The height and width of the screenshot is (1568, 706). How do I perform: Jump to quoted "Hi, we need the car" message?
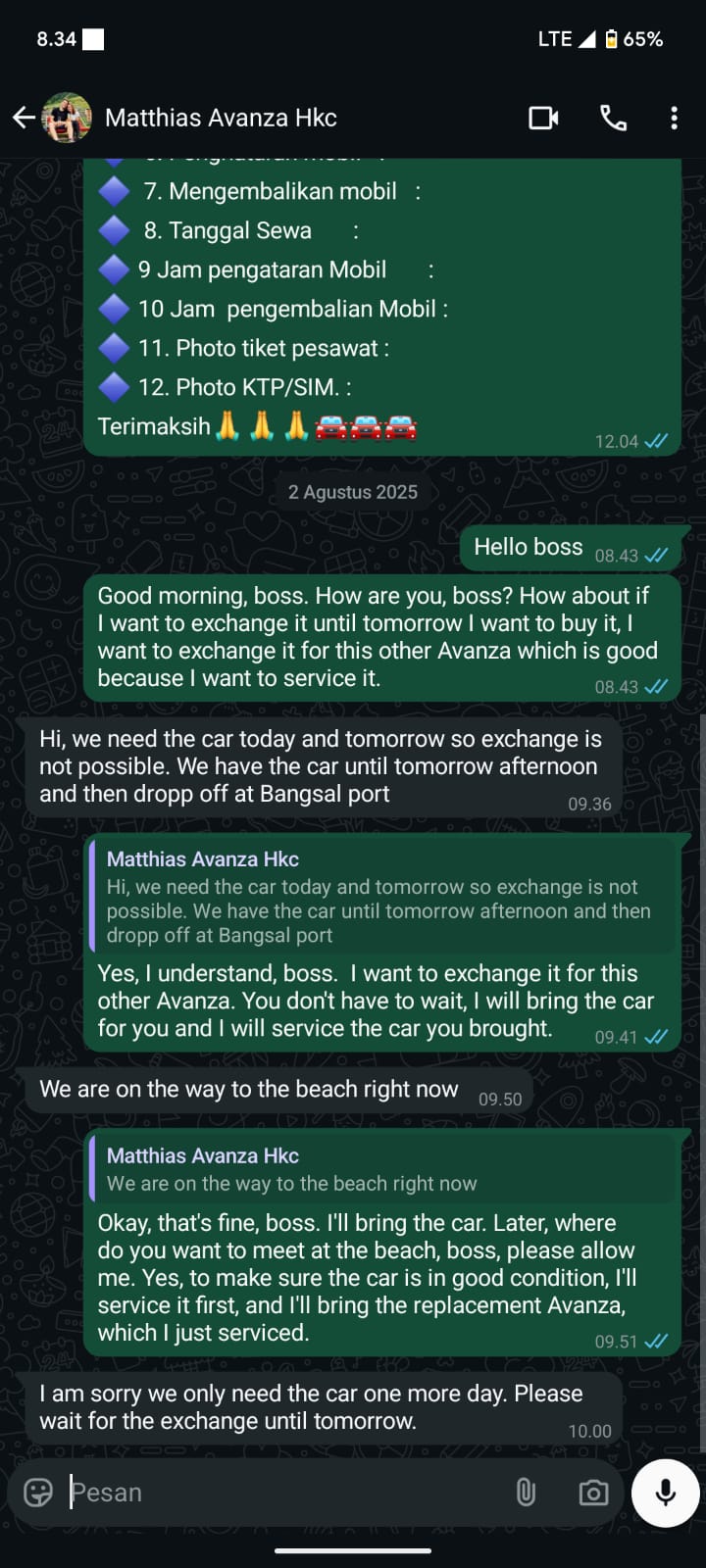[382, 897]
